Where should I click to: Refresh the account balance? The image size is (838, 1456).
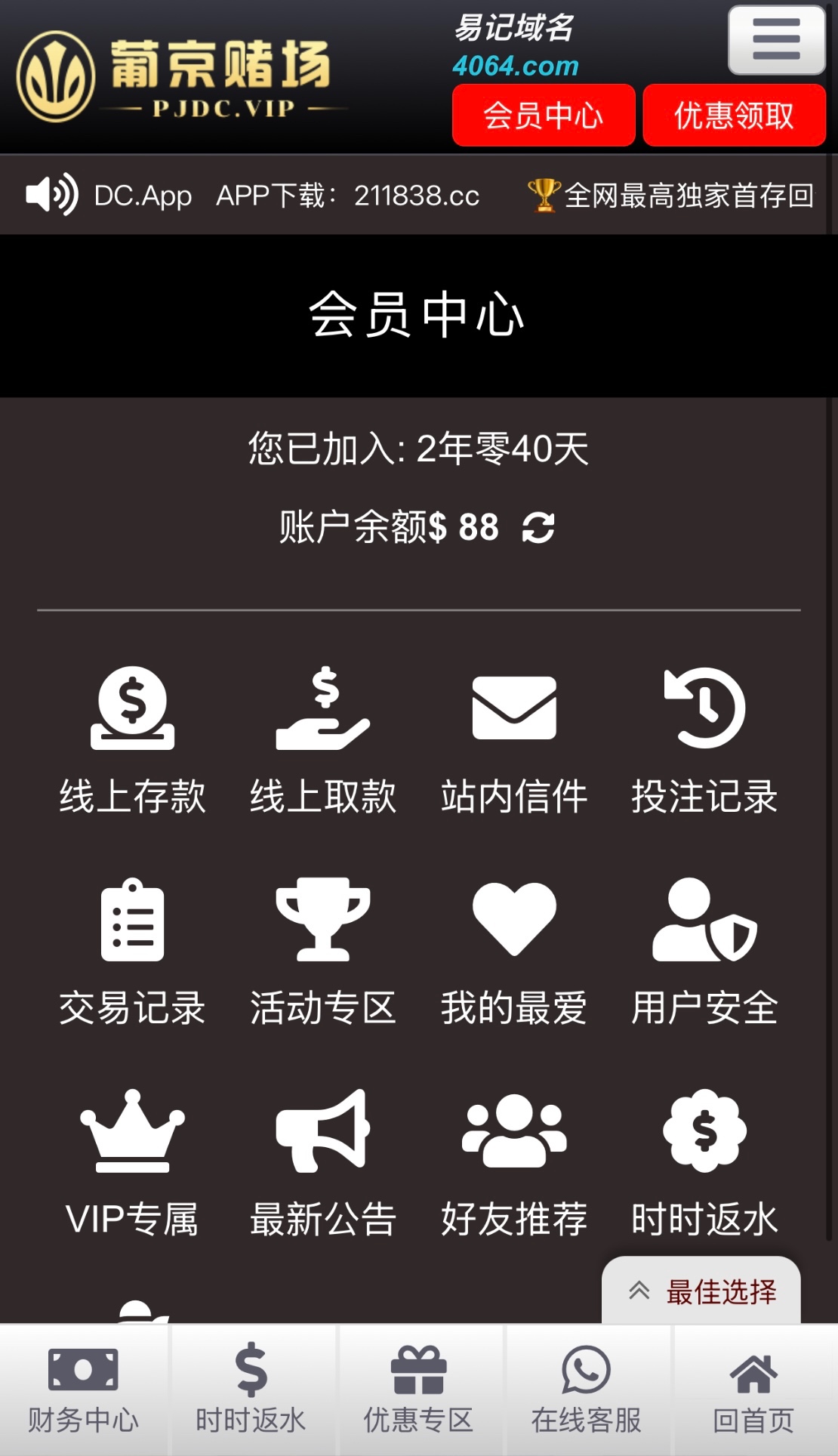(x=538, y=527)
